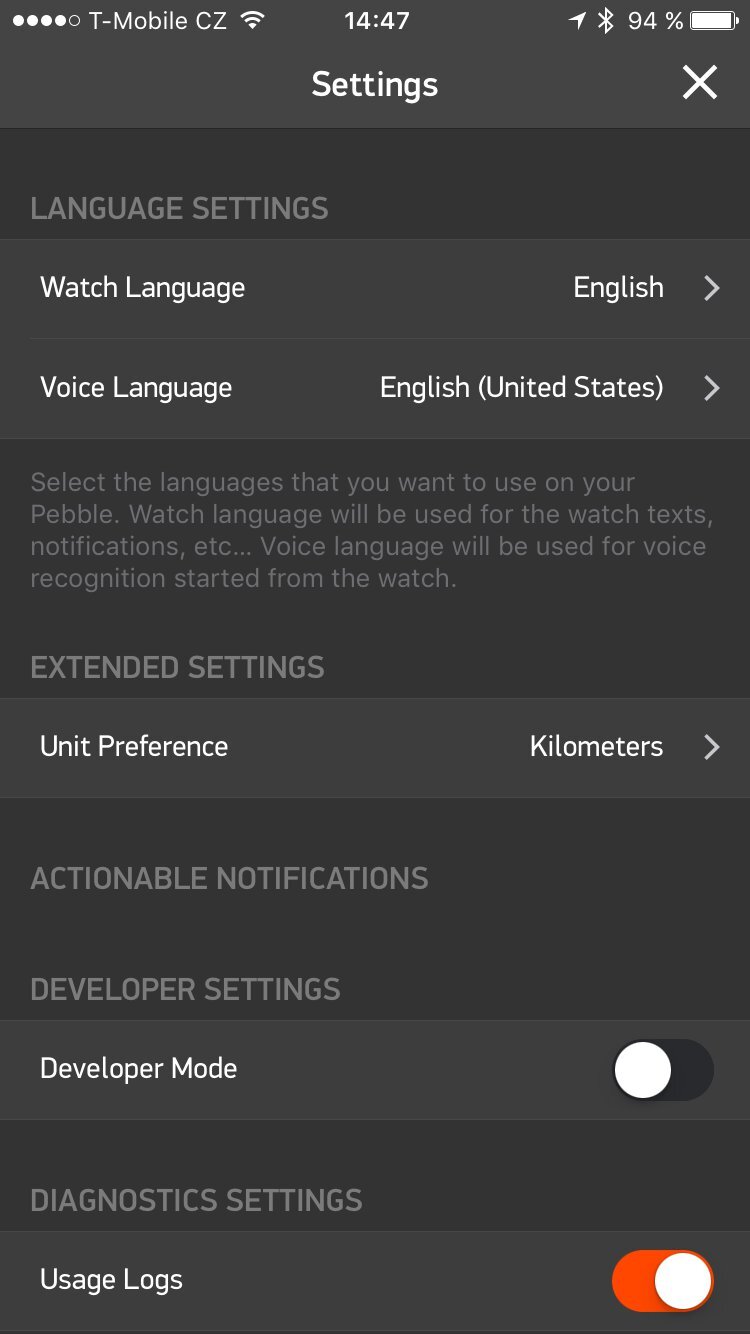750x1334 pixels.
Task: Open Voice Language setting
Action: 375,388
